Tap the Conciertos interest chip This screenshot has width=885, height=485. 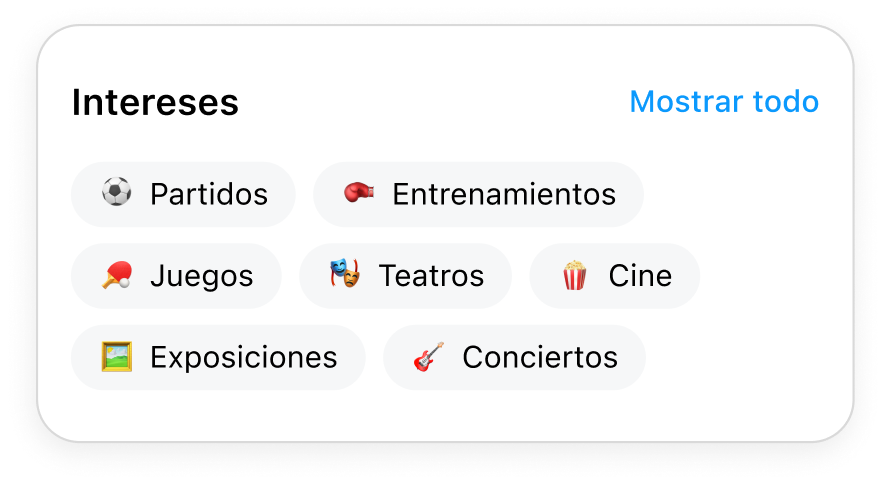tap(514, 357)
